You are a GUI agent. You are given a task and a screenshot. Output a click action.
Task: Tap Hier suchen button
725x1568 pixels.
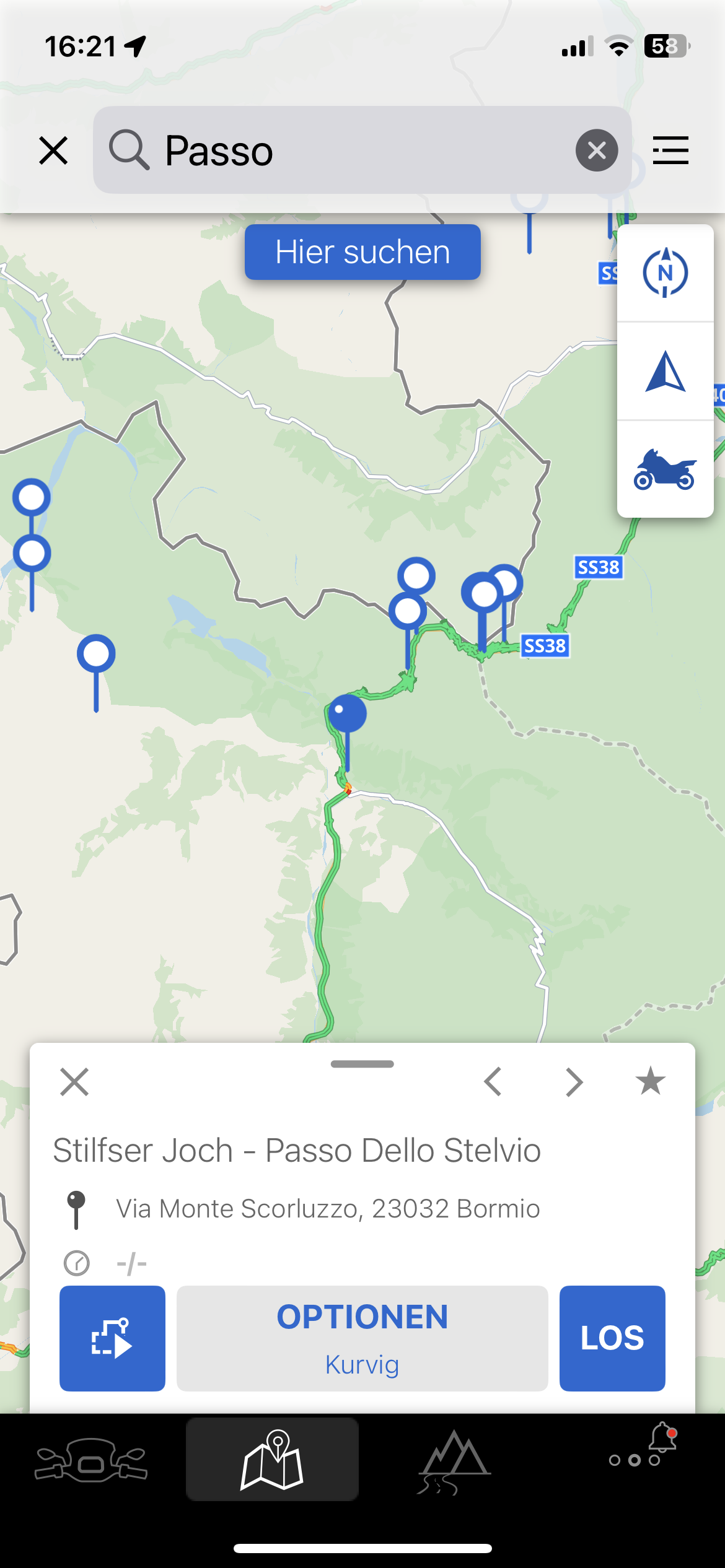(362, 252)
